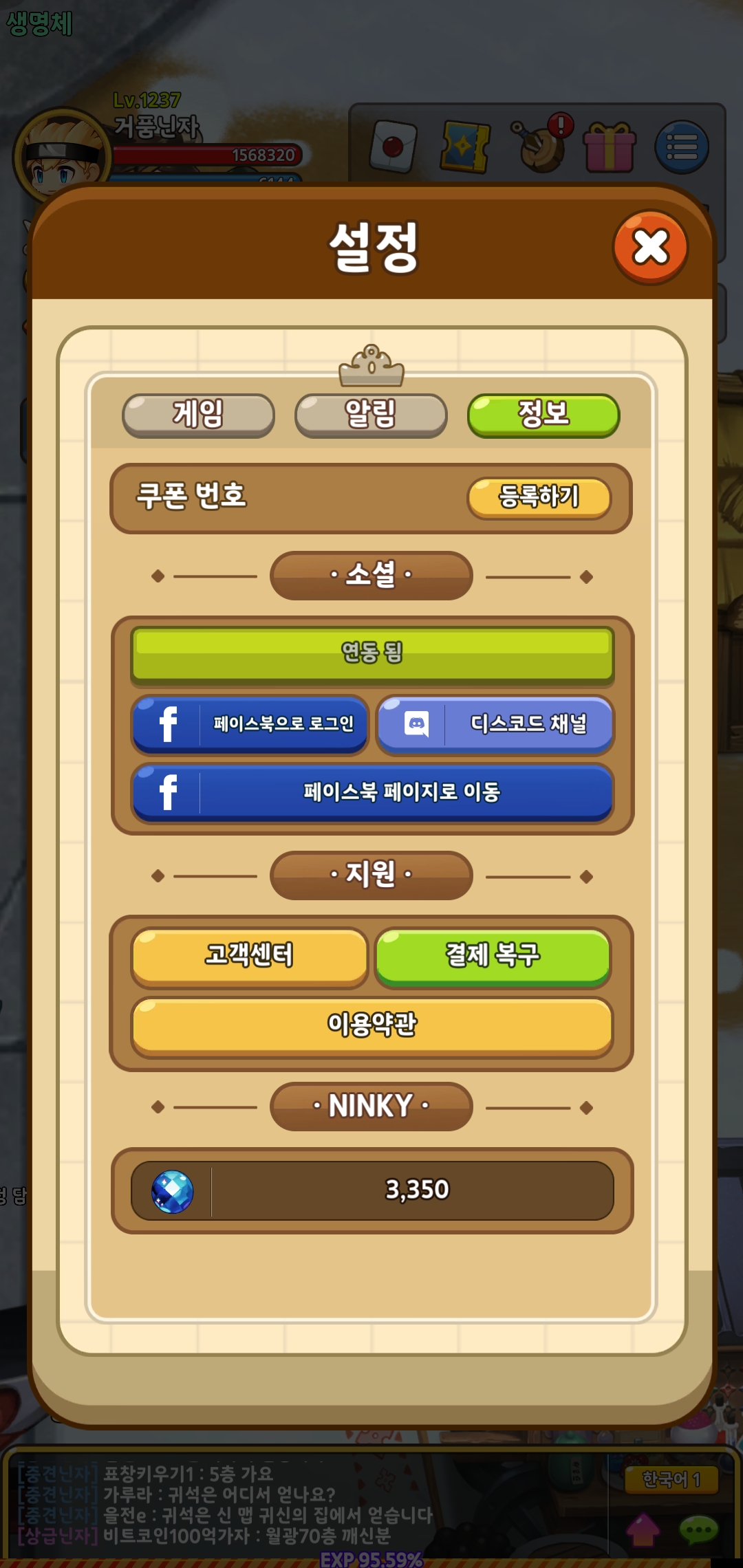Tap 등록하기 to register coupon number
Image resolution: width=743 pixels, height=1568 pixels.
tap(539, 497)
